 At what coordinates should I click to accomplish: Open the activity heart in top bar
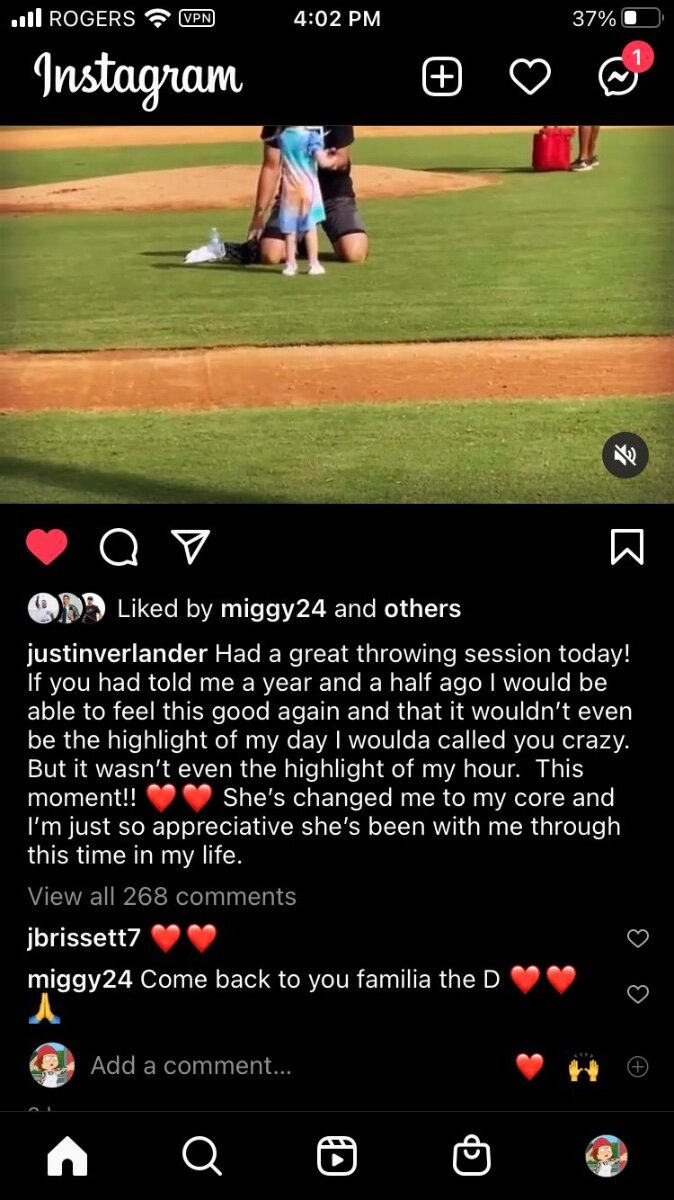tap(530, 77)
